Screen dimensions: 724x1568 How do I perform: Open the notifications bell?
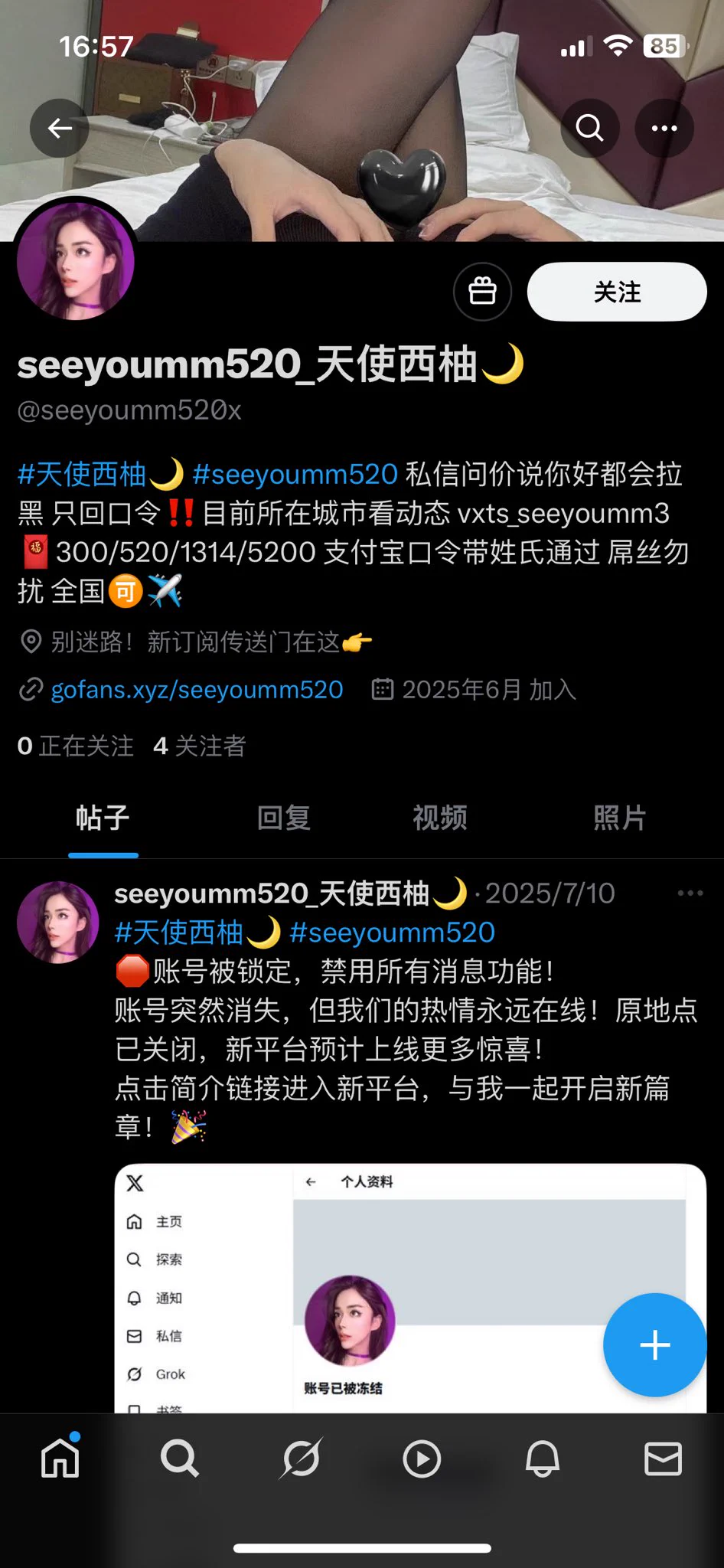(543, 1459)
